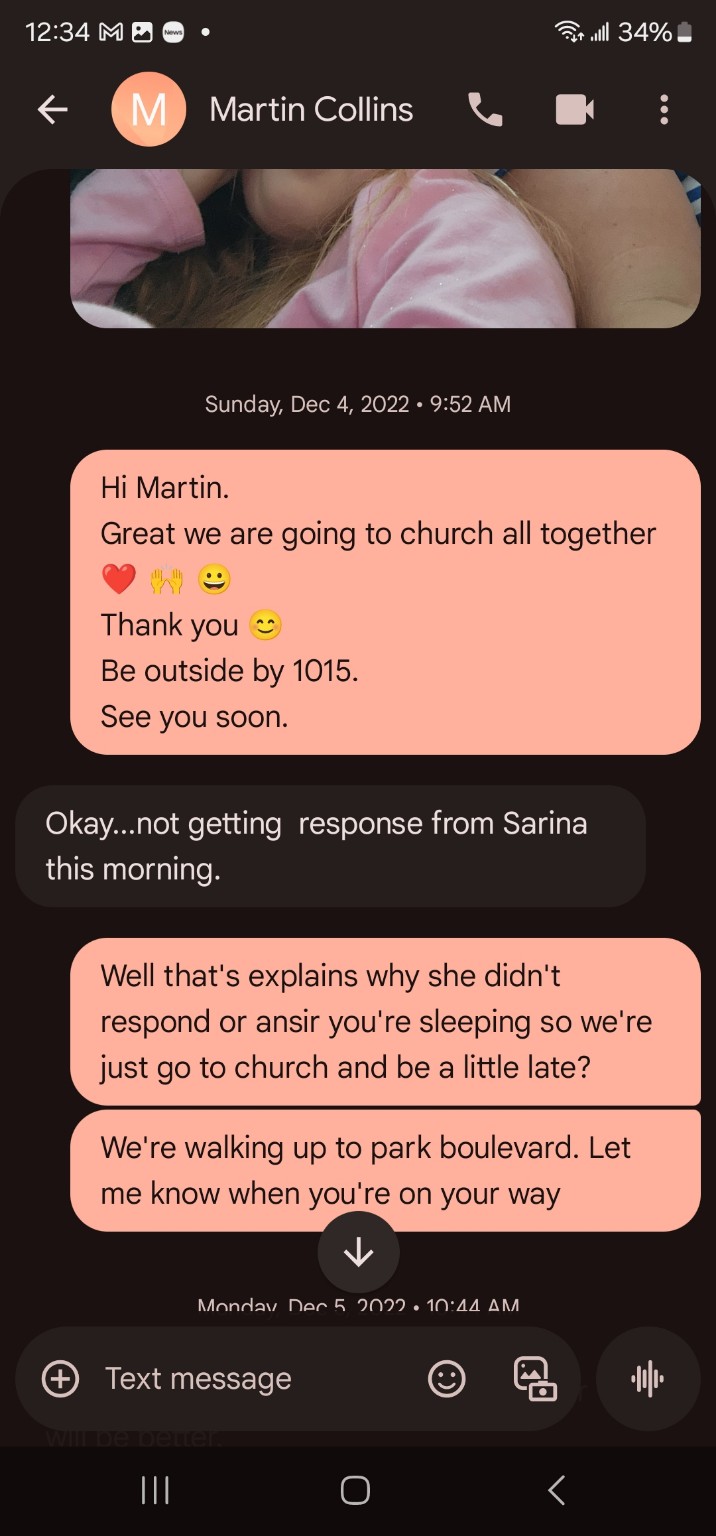Start a voice call with Martin Collins

click(485, 110)
